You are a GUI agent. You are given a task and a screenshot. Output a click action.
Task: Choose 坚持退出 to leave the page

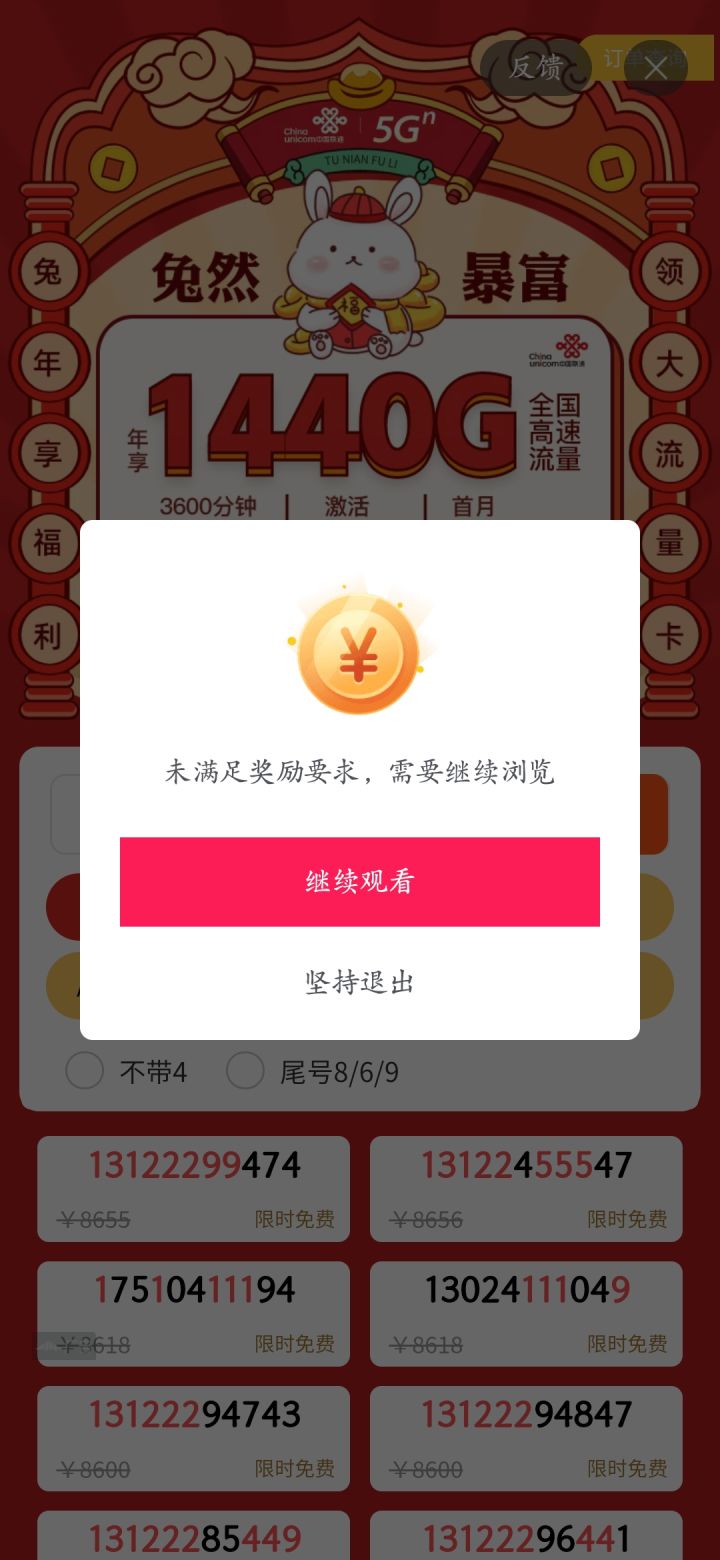tap(358, 982)
